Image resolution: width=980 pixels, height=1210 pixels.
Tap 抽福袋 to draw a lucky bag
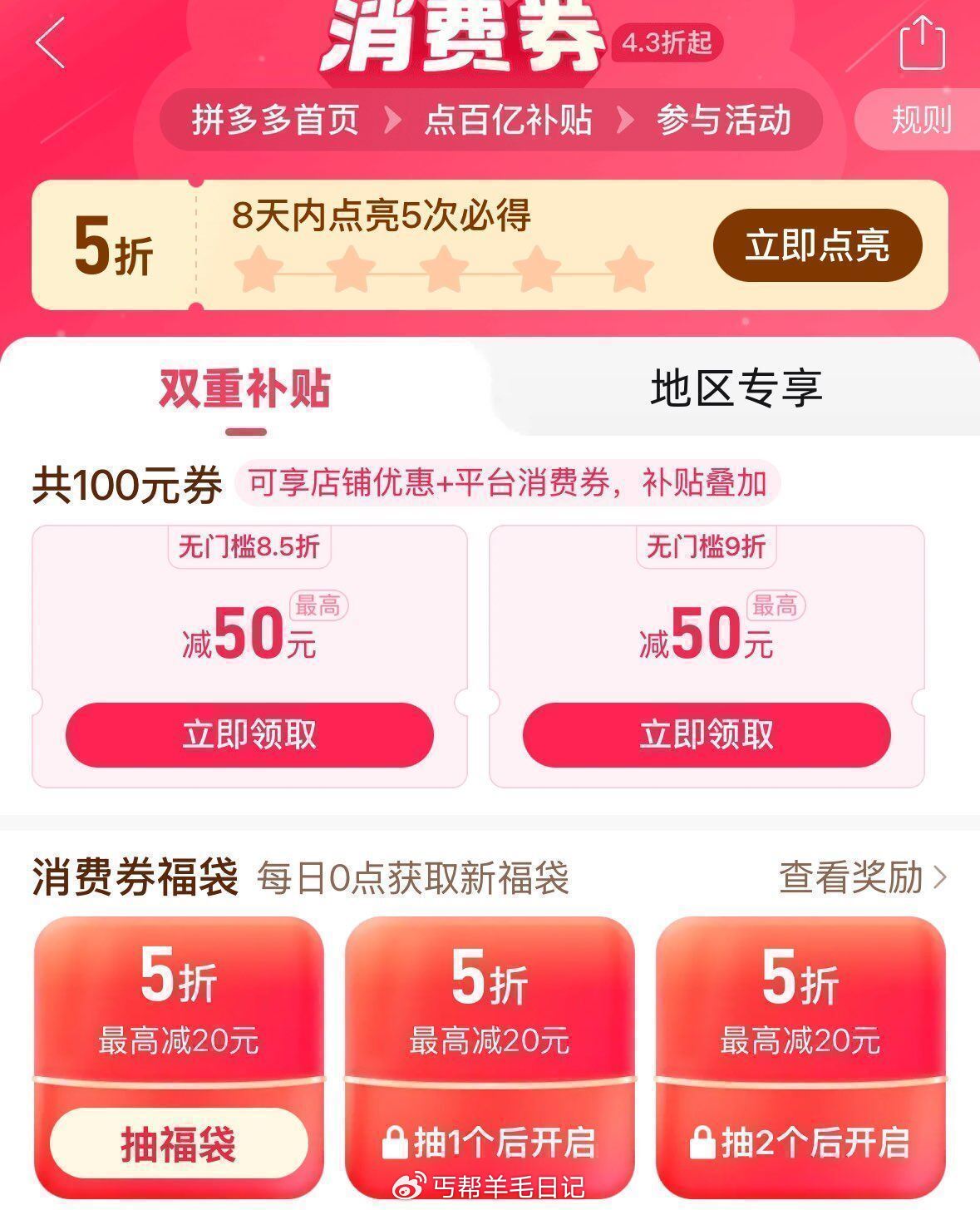point(179,1143)
